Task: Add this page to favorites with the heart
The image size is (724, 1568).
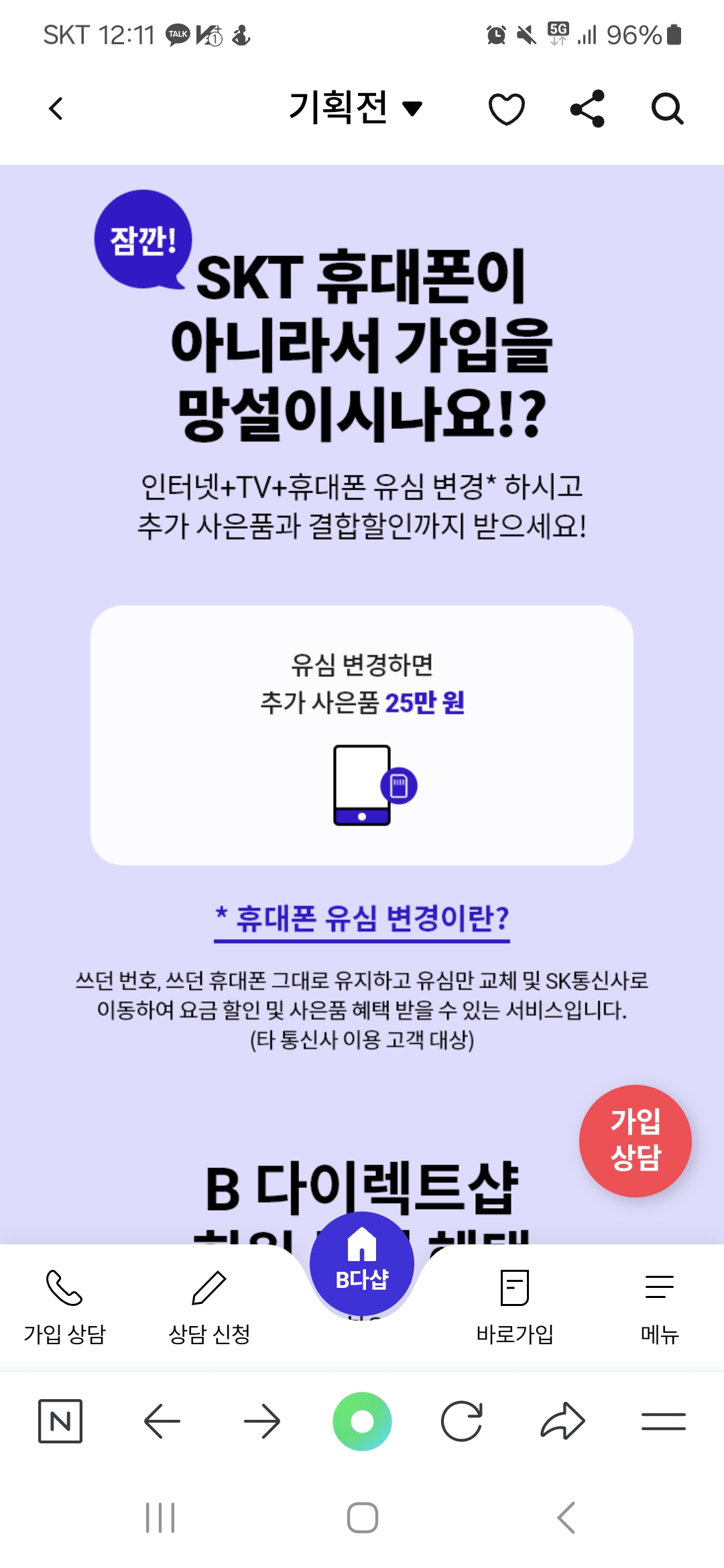Action: (x=507, y=109)
